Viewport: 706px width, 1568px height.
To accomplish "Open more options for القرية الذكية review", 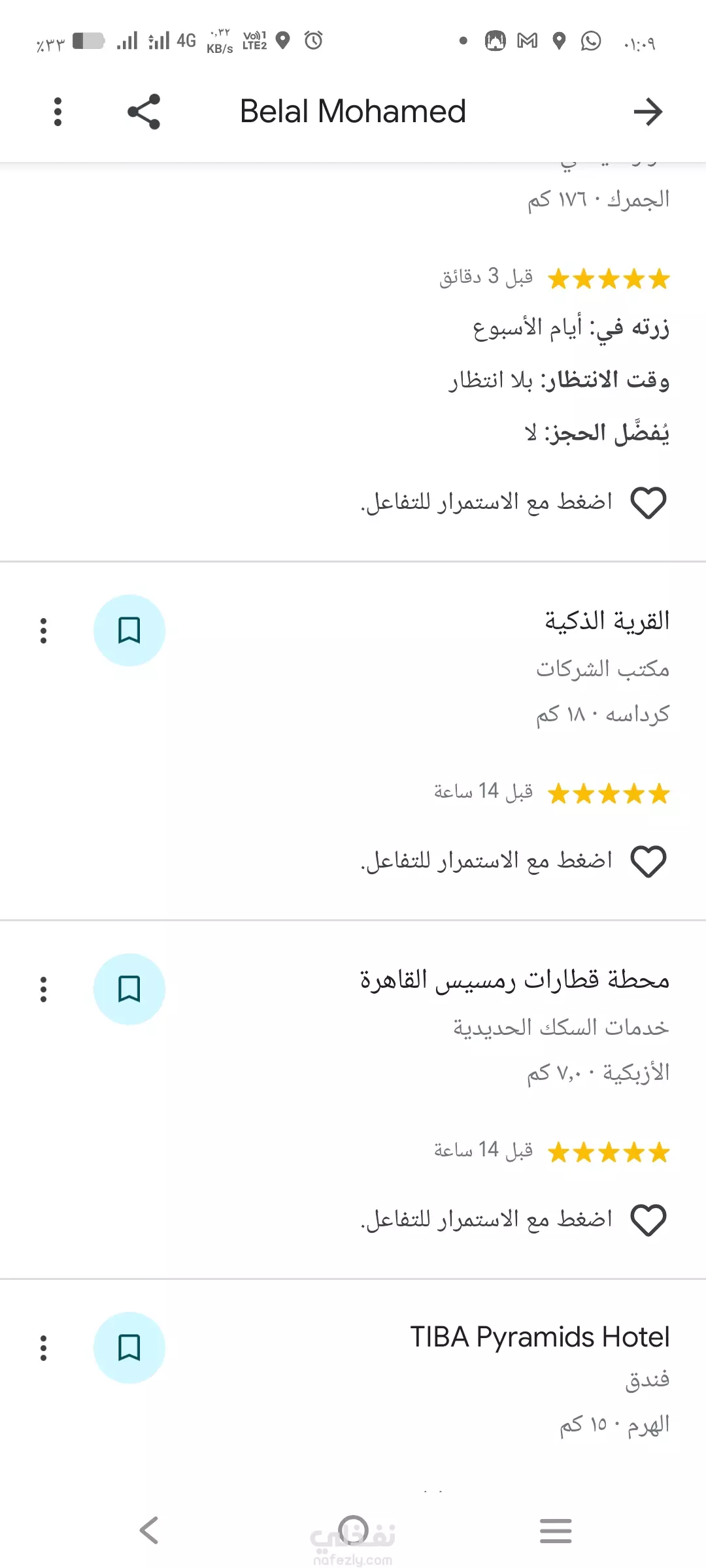I will point(44,630).
